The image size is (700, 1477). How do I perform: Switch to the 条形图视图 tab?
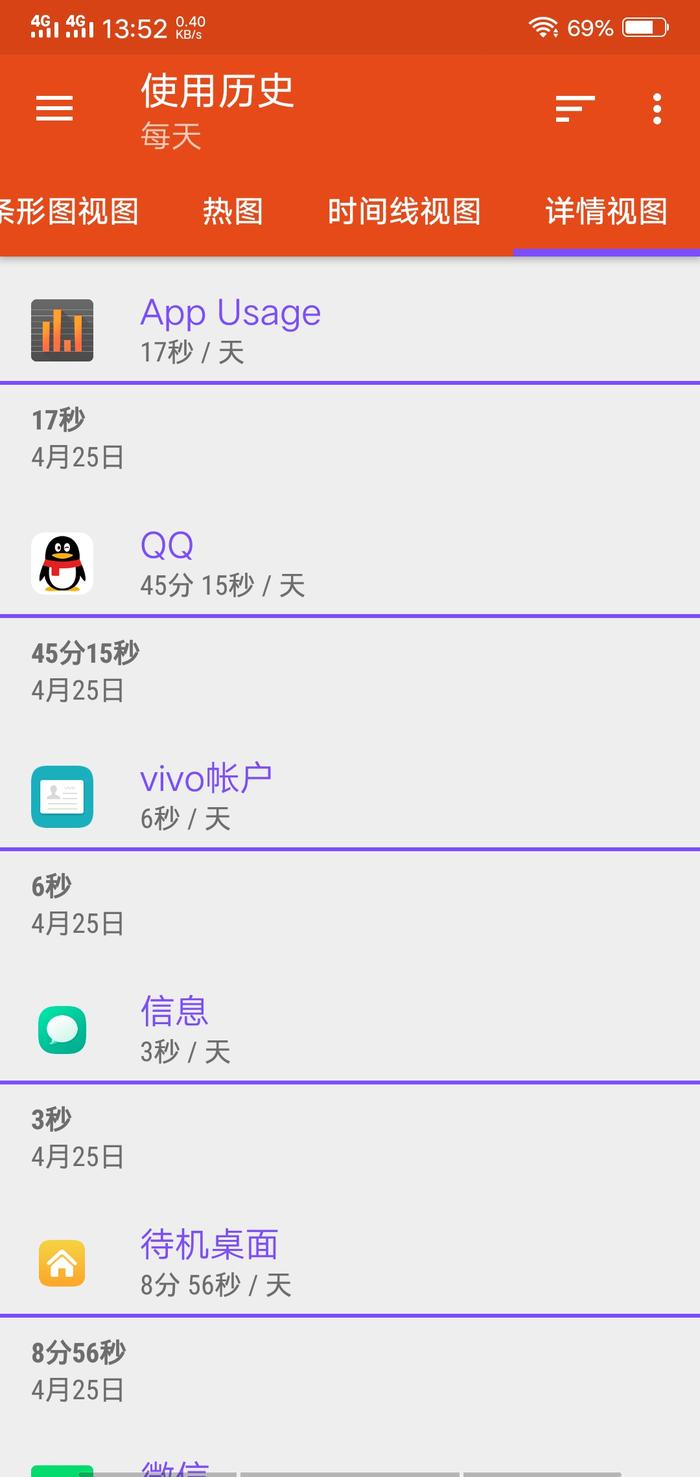[x=69, y=211]
